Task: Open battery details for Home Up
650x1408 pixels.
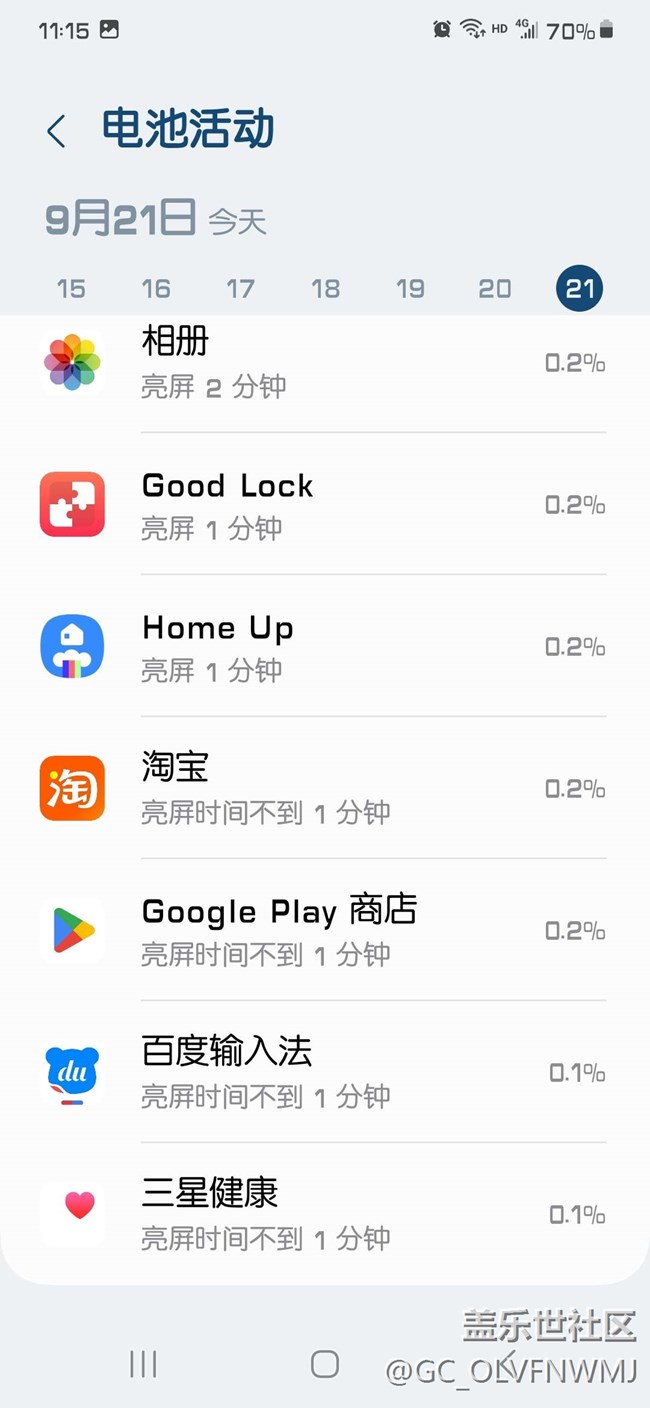Action: click(x=325, y=646)
